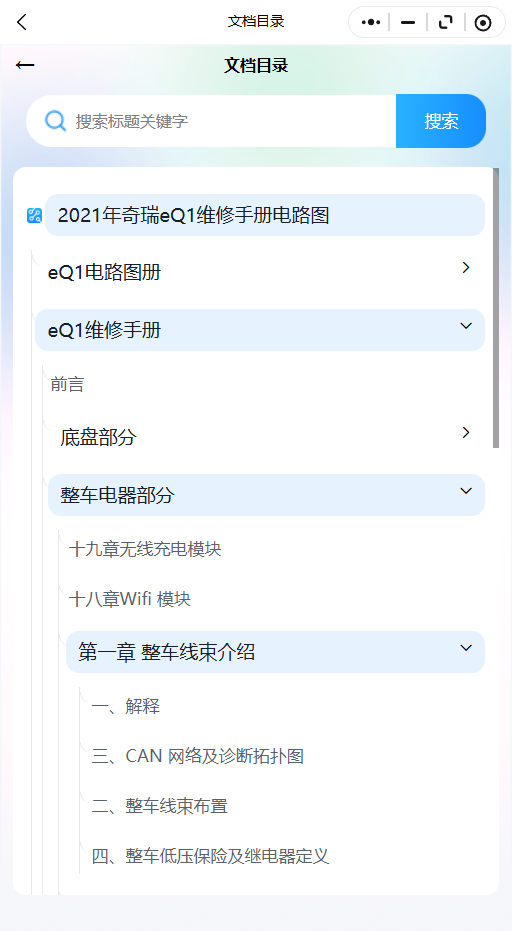This screenshot has width=512, height=931.
Task: Go back using the arrow beside 文档目录
Action: (25, 65)
